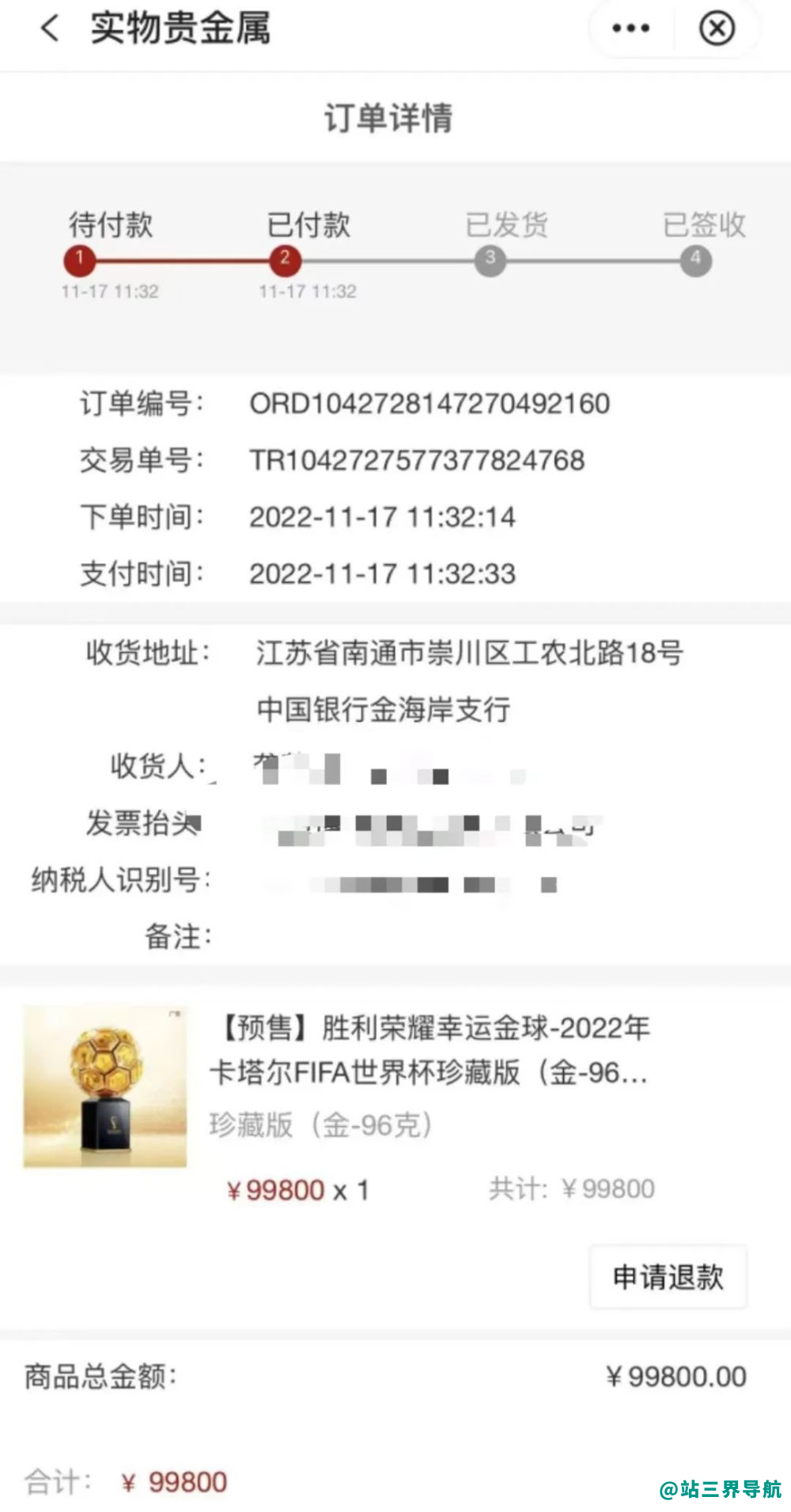Viewport: 791px width, 1512px height.
Task: Open the three-dot more menu
Action: (x=630, y=28)
